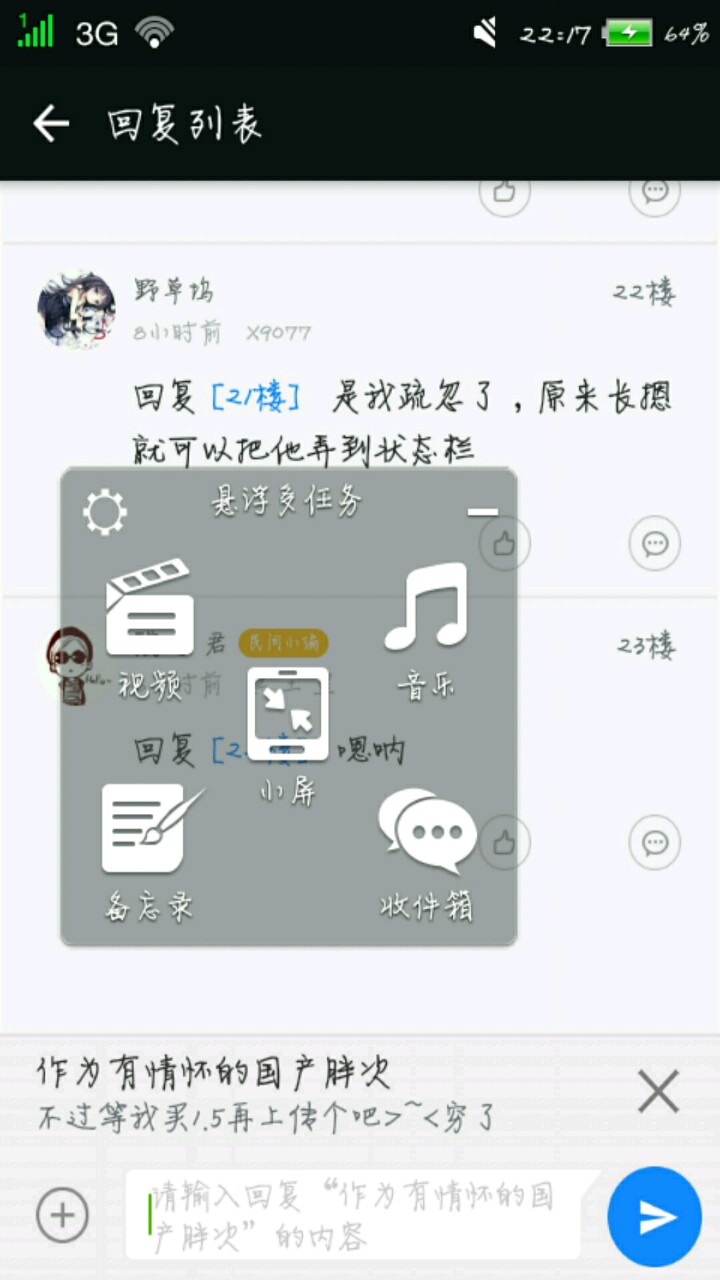The width and height of the screenshot is (720, 1280).
Task: Open the [21楼] reply link
Action: [x=256, y=398]
